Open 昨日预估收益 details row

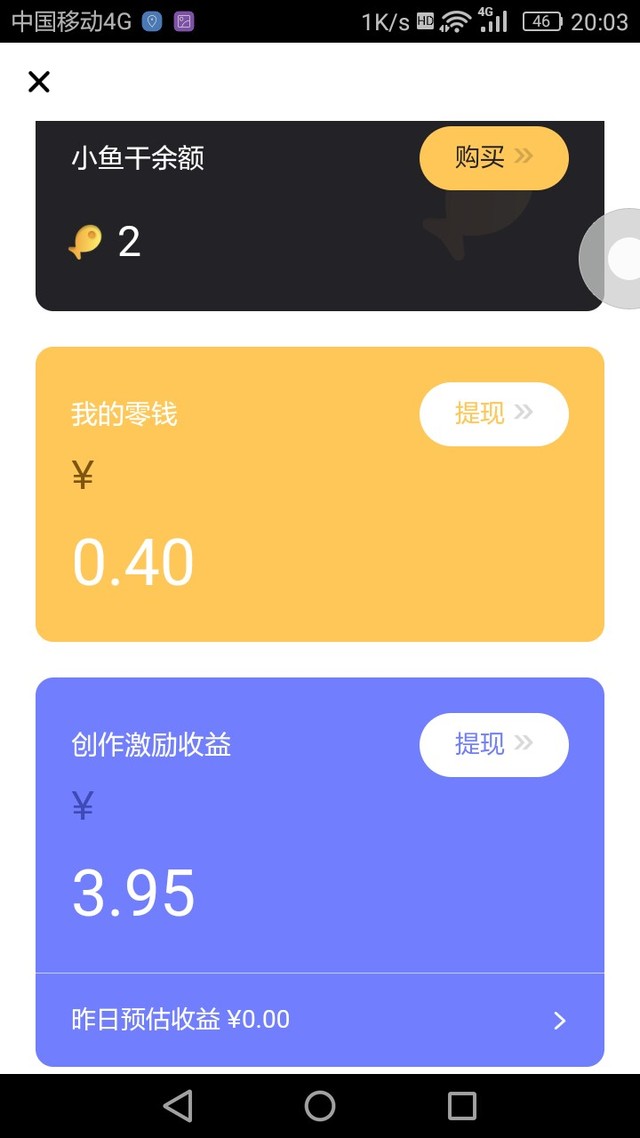pyautogui.click(x=319, y=1020)
